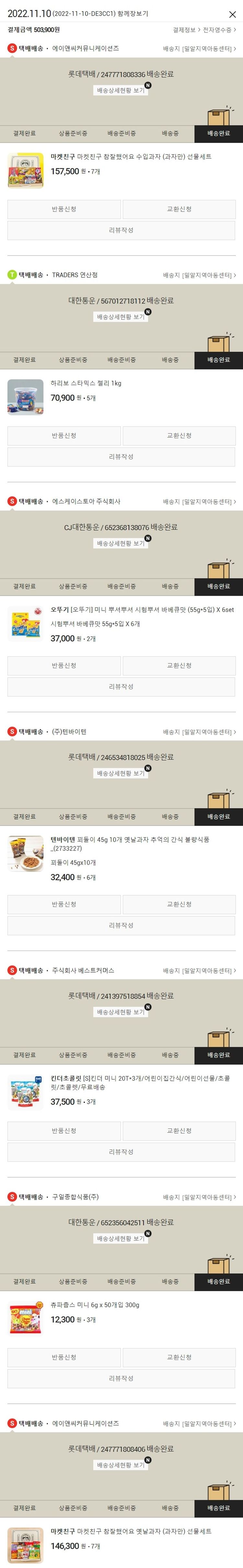Write a review for 참잘했어요 수입과자 선물세트
This screenshot has height=1568, width=243.
pyautogui.click(x=121, y=230)
